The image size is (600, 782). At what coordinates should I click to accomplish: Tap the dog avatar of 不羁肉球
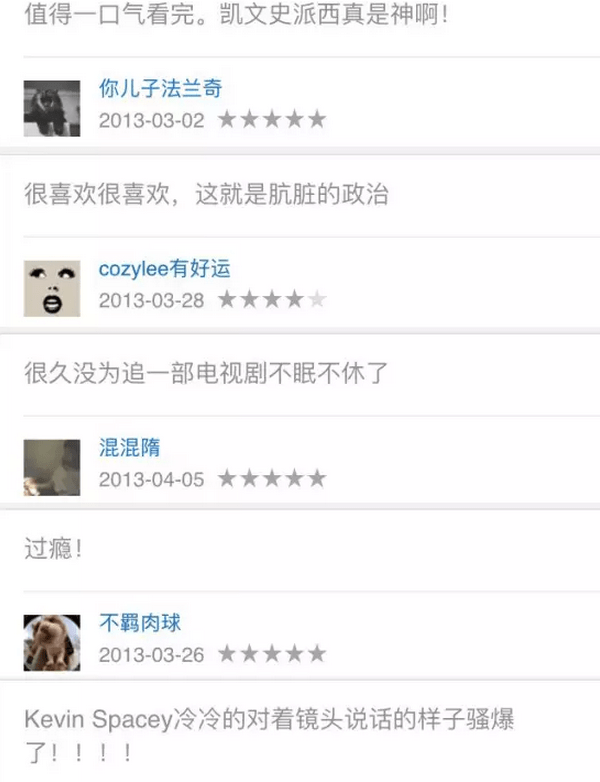coord(51,643)
